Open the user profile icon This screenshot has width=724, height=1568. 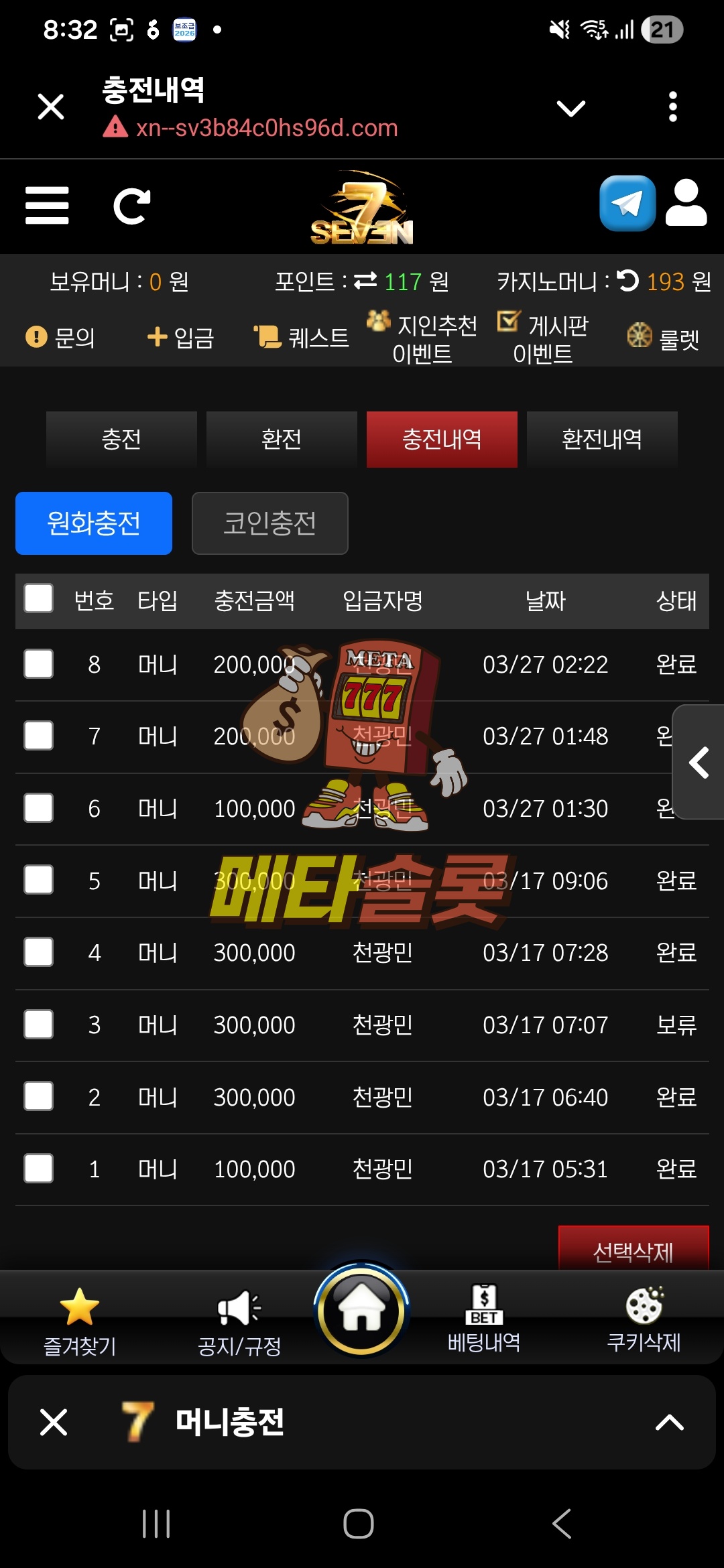[686, 203]
